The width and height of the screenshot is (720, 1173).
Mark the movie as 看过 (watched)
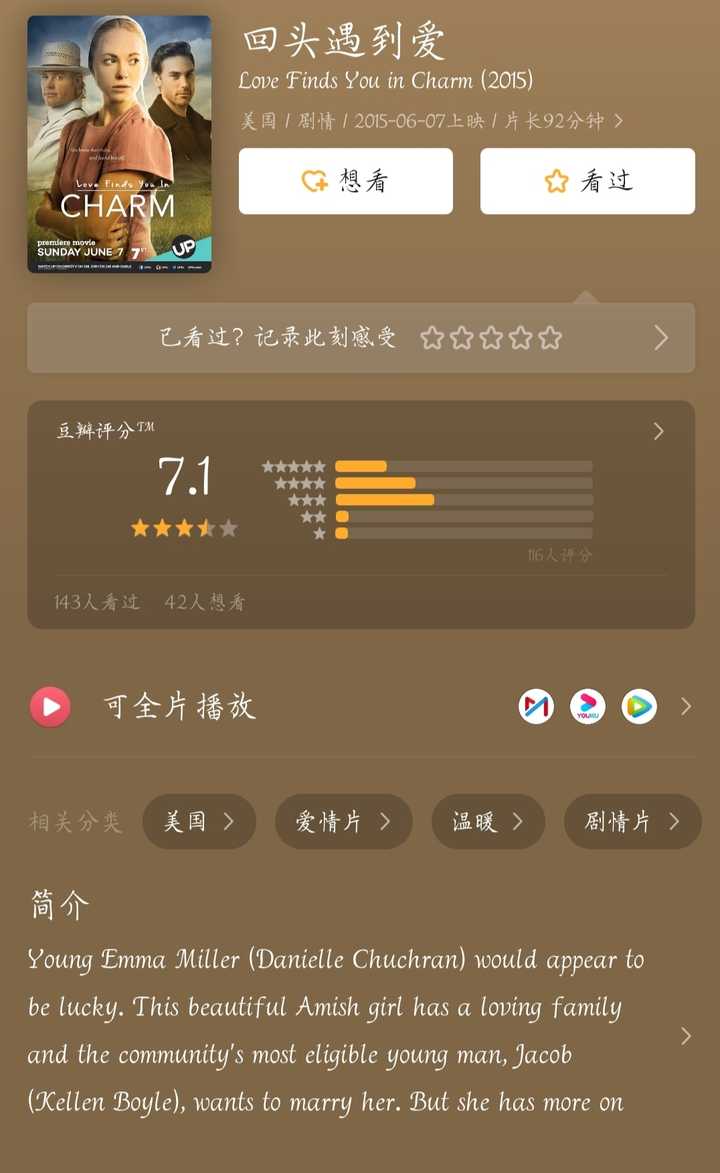click(x=587, y=181)
